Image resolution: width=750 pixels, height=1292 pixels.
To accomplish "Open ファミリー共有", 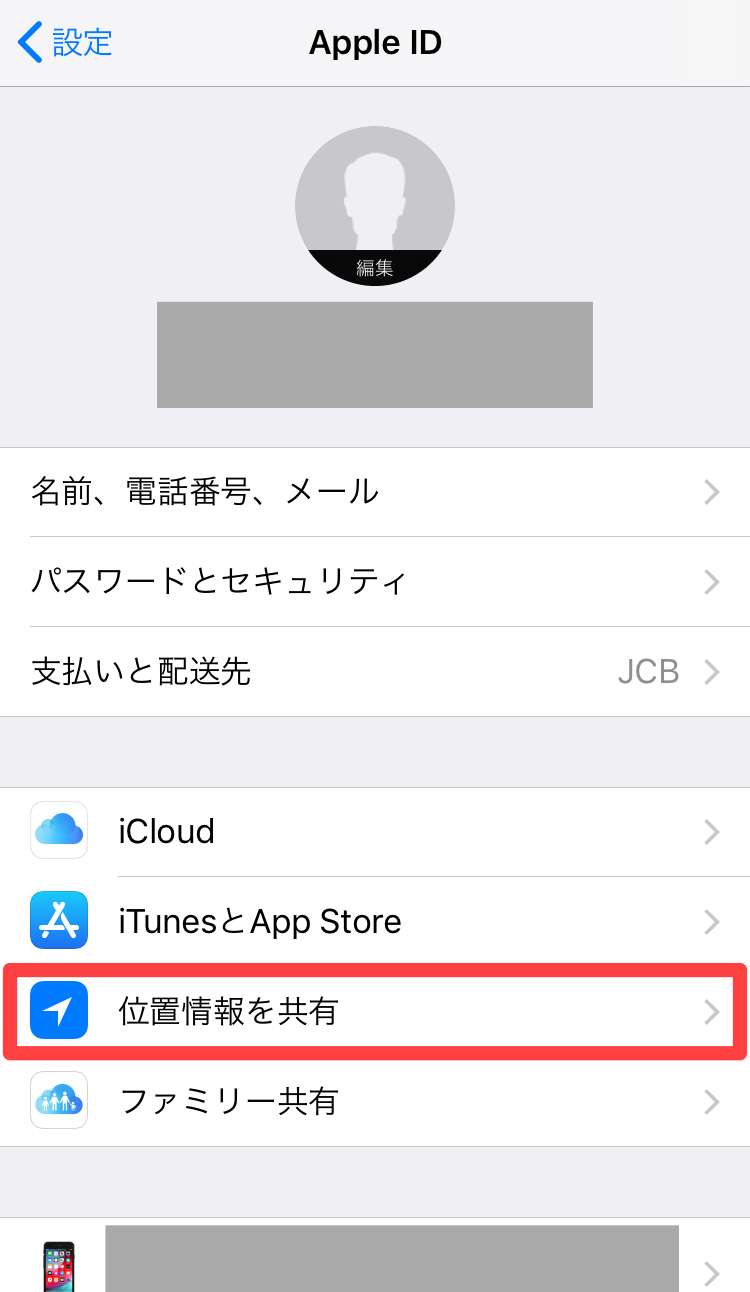I will 375,1101.
